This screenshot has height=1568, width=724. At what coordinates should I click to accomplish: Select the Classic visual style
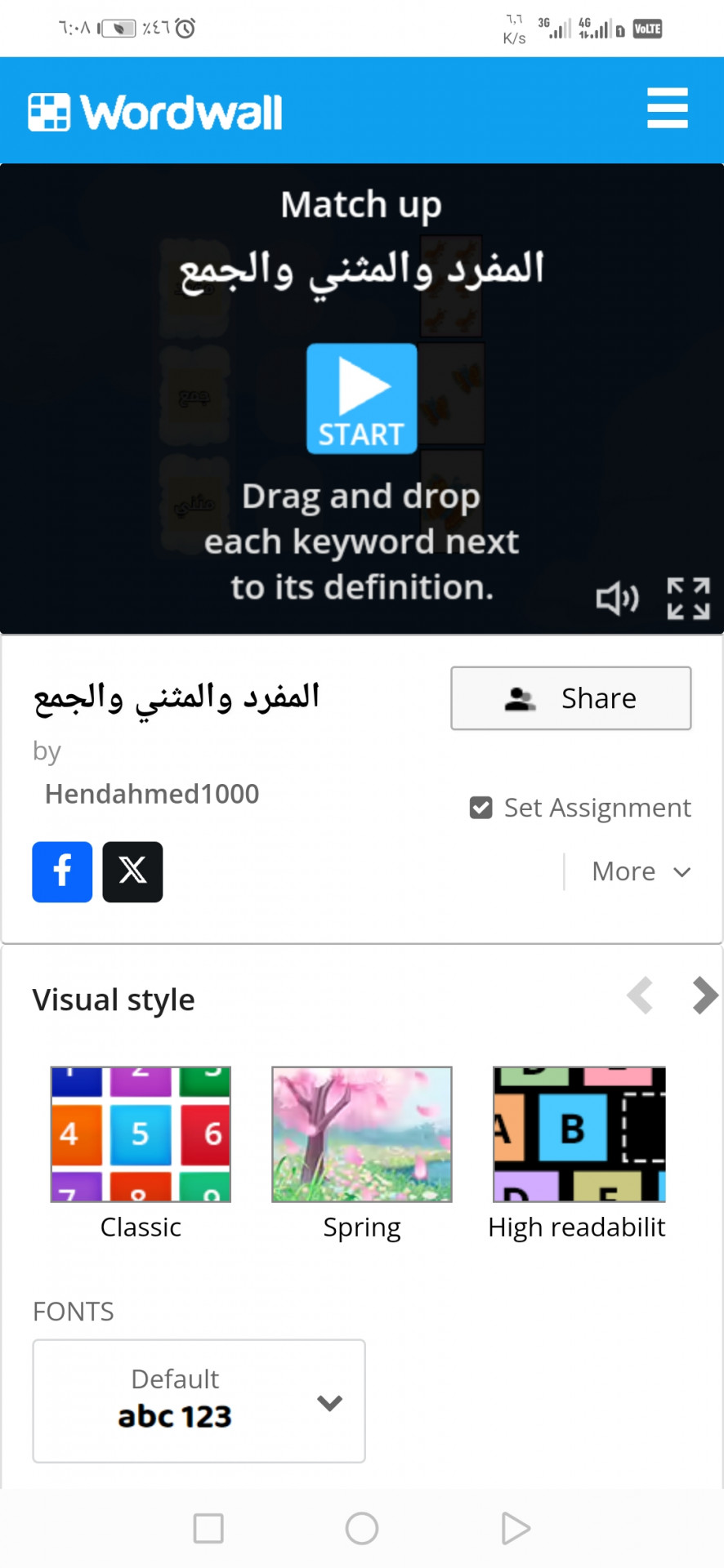[x=141, y=1134]
